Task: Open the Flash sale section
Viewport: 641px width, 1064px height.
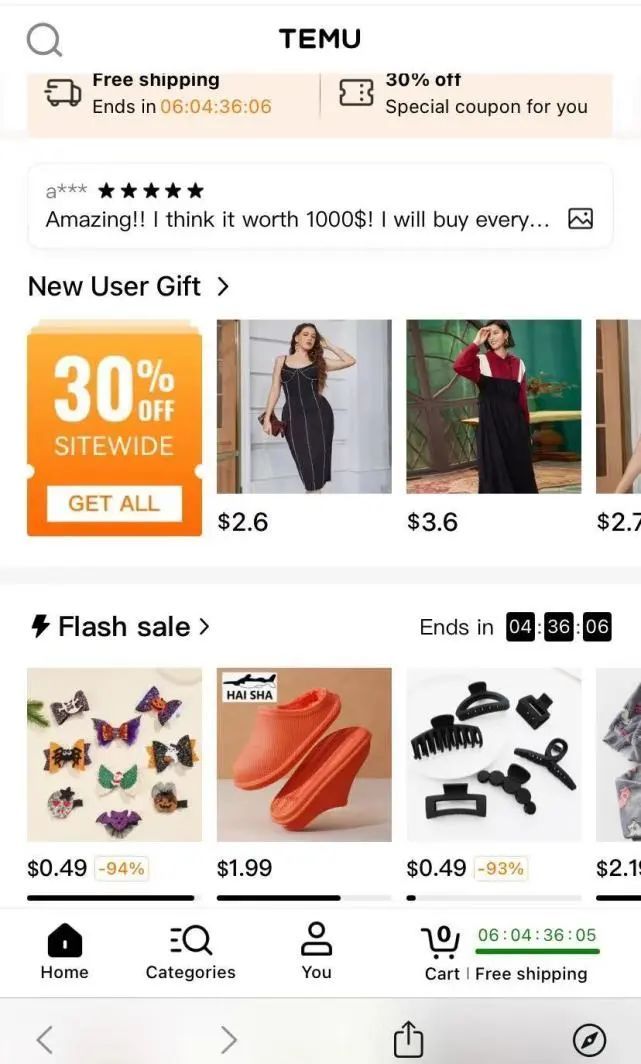Action: click(x=121, y=627)
